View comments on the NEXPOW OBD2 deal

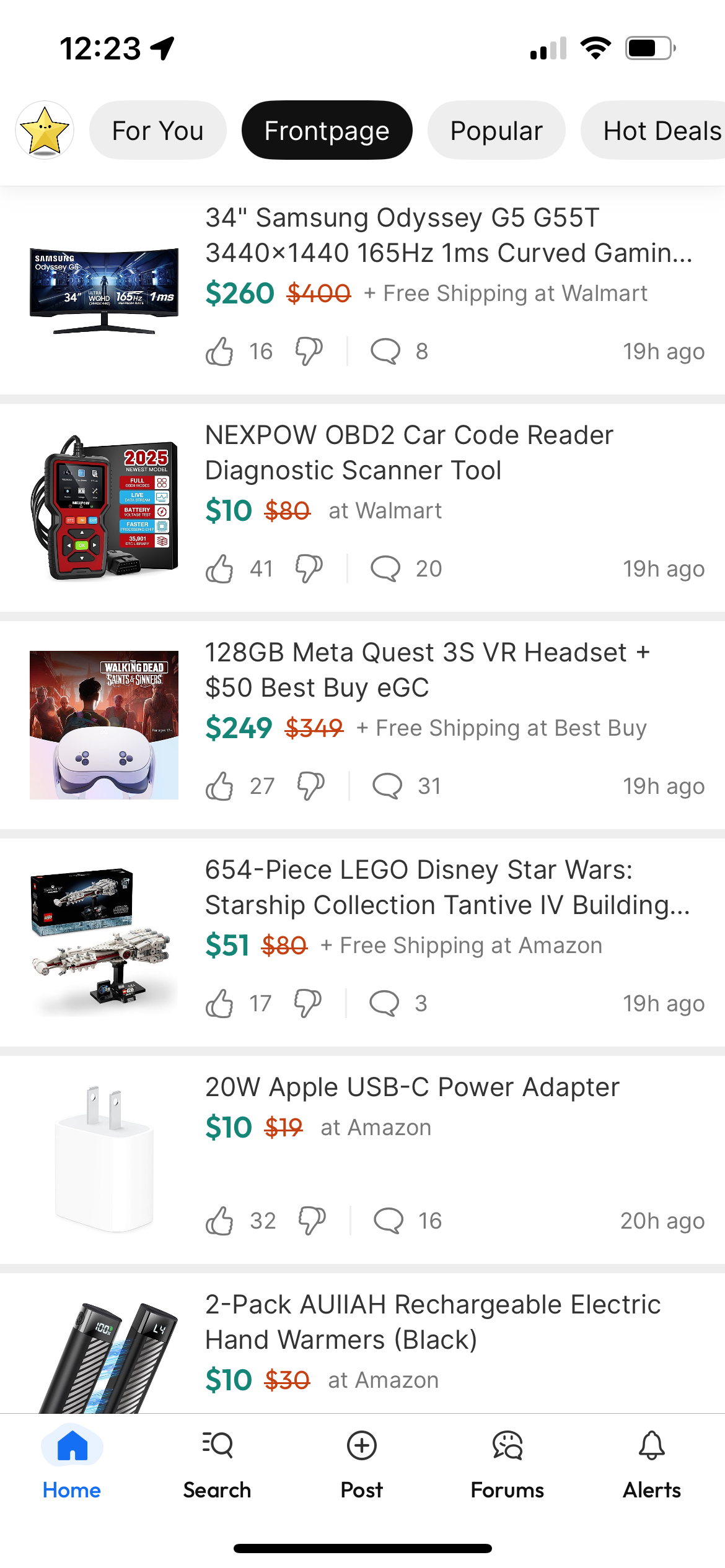coord(385,568)
